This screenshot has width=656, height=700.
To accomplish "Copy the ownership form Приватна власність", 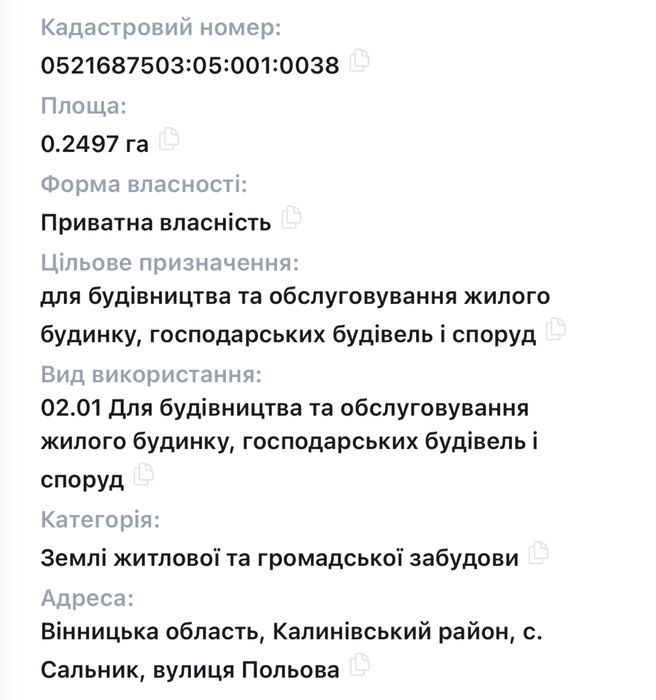I will coord(291,217).
